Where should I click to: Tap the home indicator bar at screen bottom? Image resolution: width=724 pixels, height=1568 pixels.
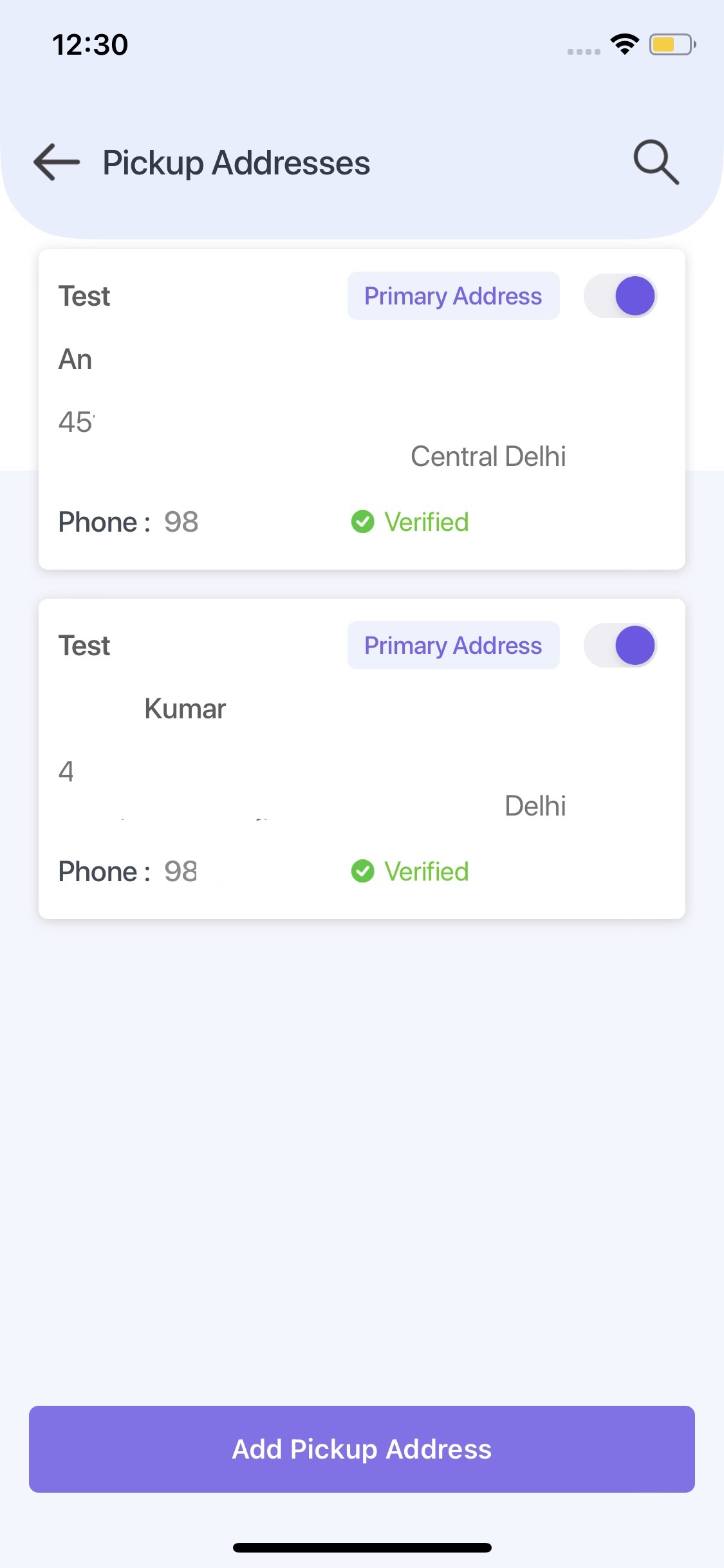pyautogui.click(x=362, y=1547)
